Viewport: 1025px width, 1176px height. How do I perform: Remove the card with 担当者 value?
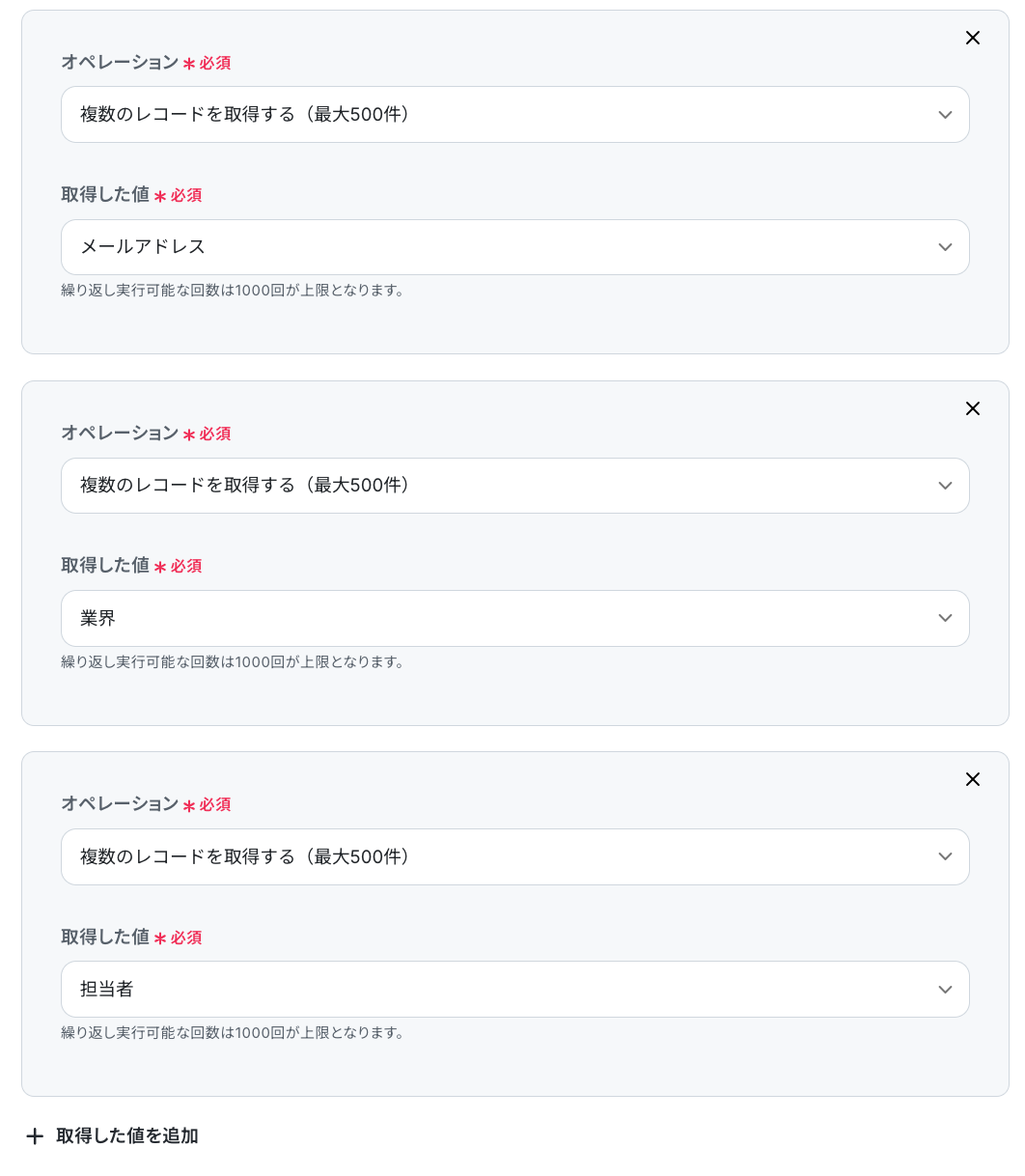point(973,779)
